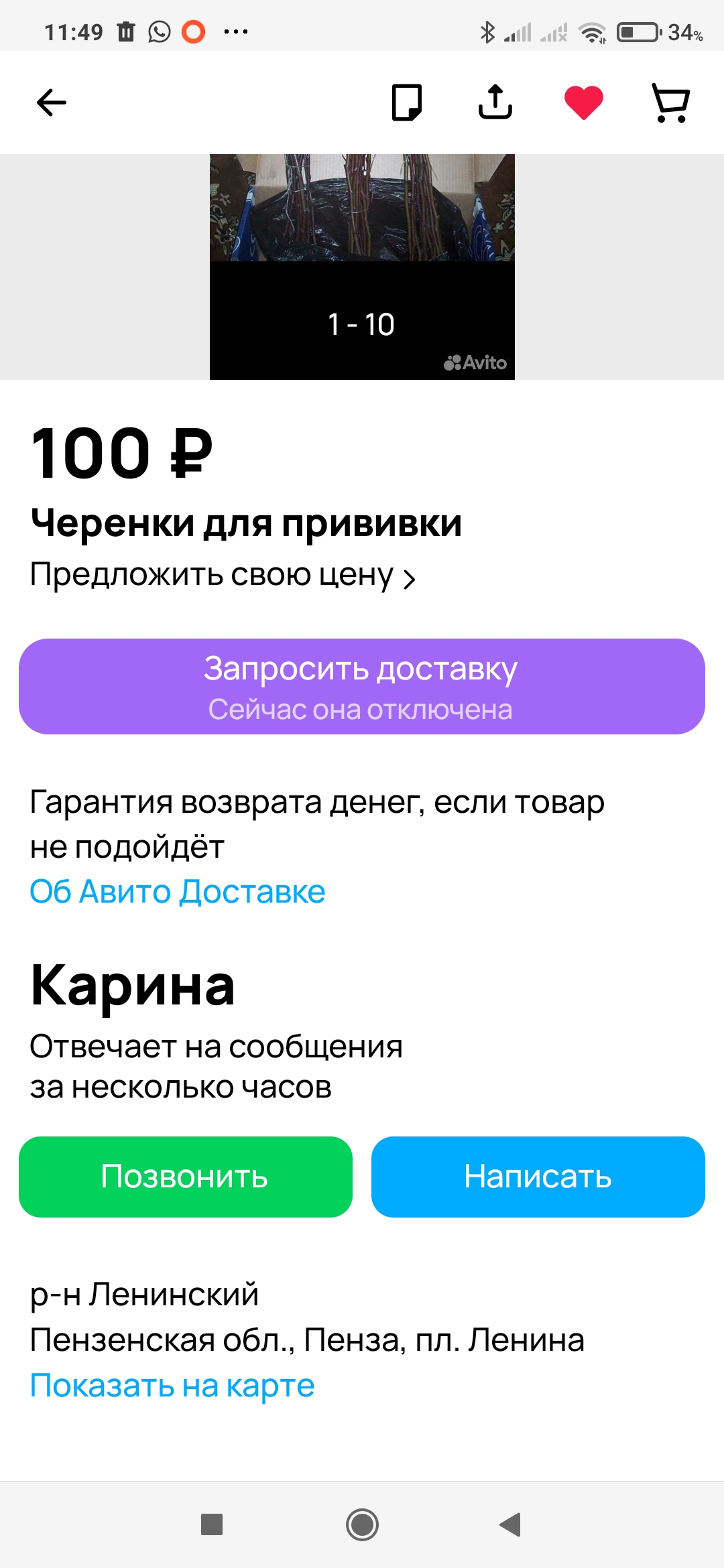Tap "Показать на карте" link
This screenshot has width=724, height=1568.
[172, 1386]
